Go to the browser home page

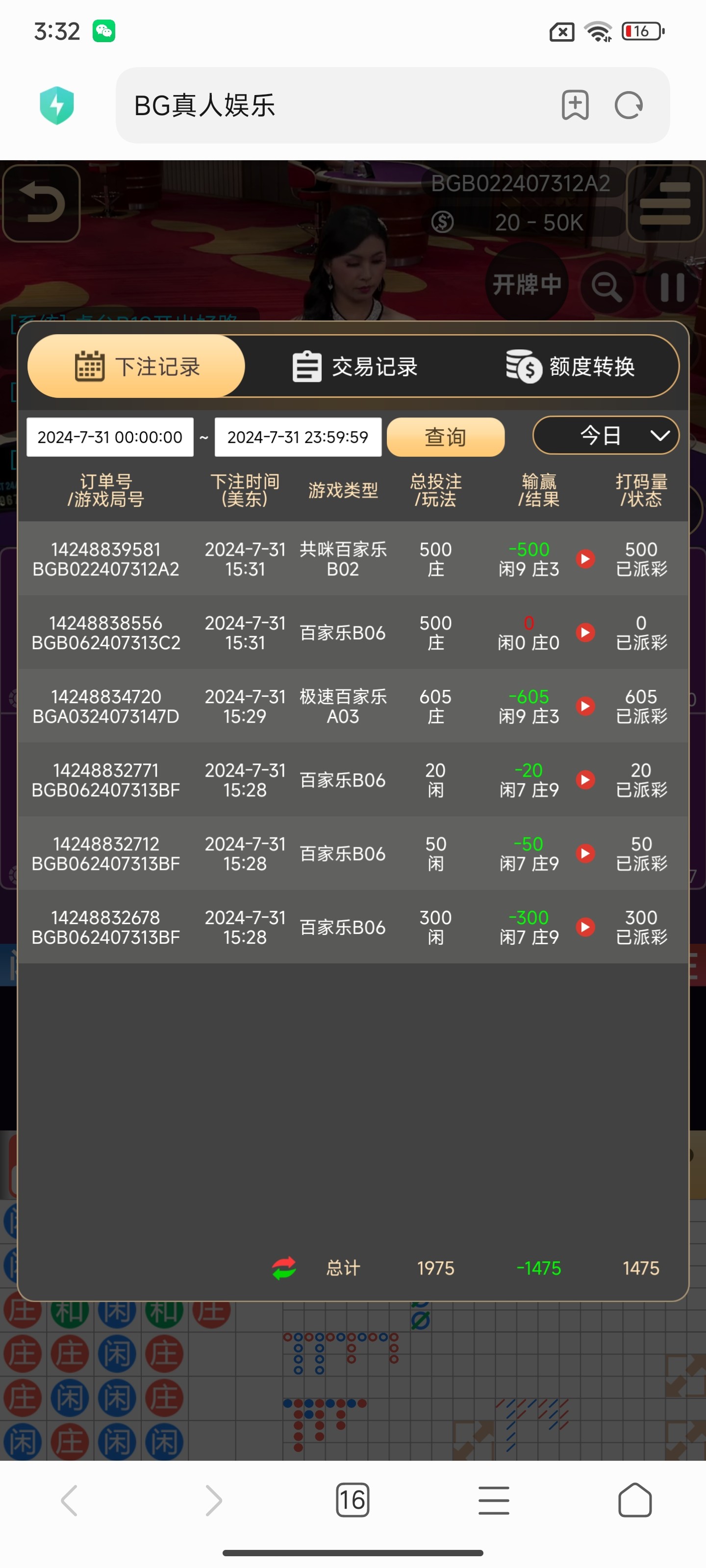[x=635, y=1500]
